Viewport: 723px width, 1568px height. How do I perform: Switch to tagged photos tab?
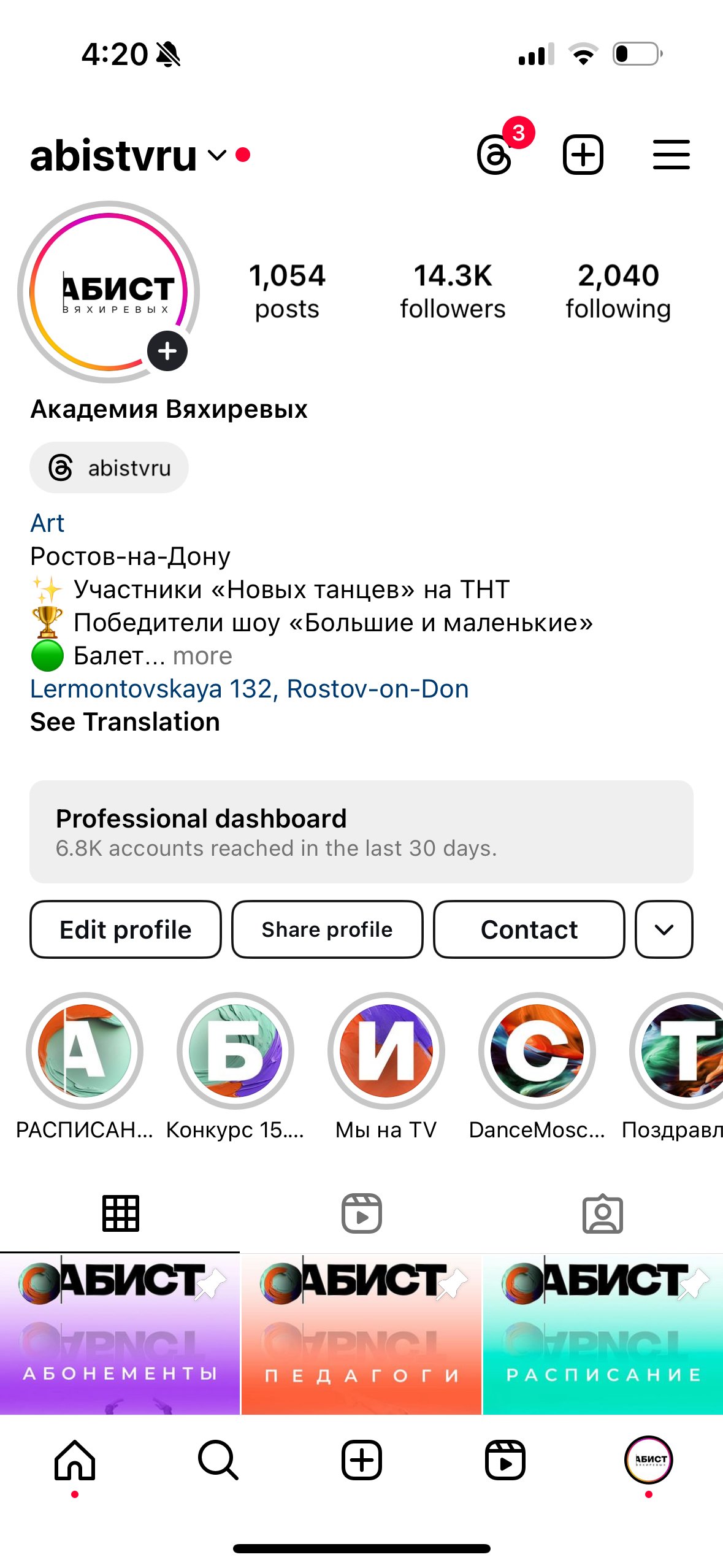[x=602, y=1213]
